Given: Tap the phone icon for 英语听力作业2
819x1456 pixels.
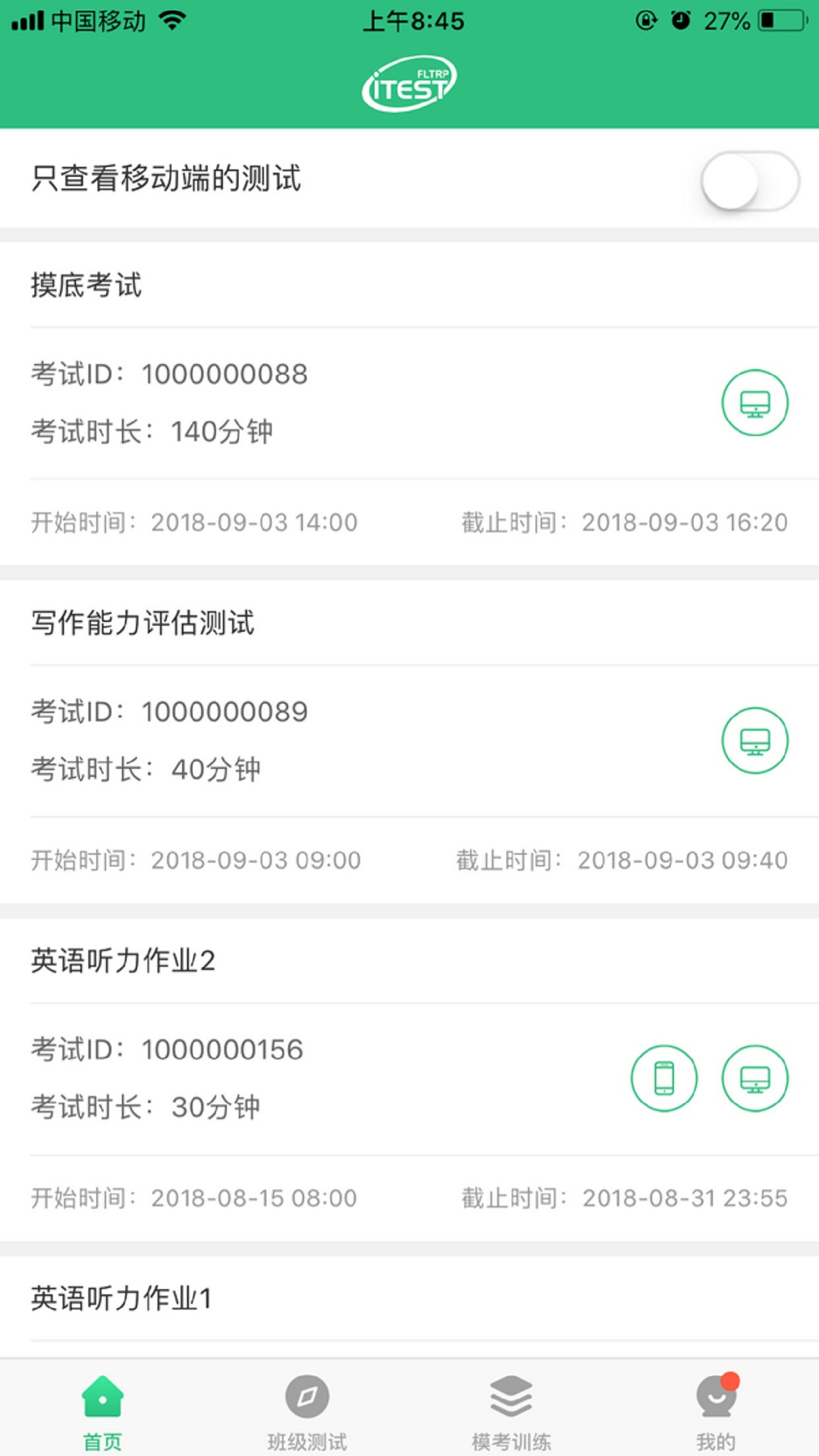Looking at the screenshot, I should point(664,1078).
